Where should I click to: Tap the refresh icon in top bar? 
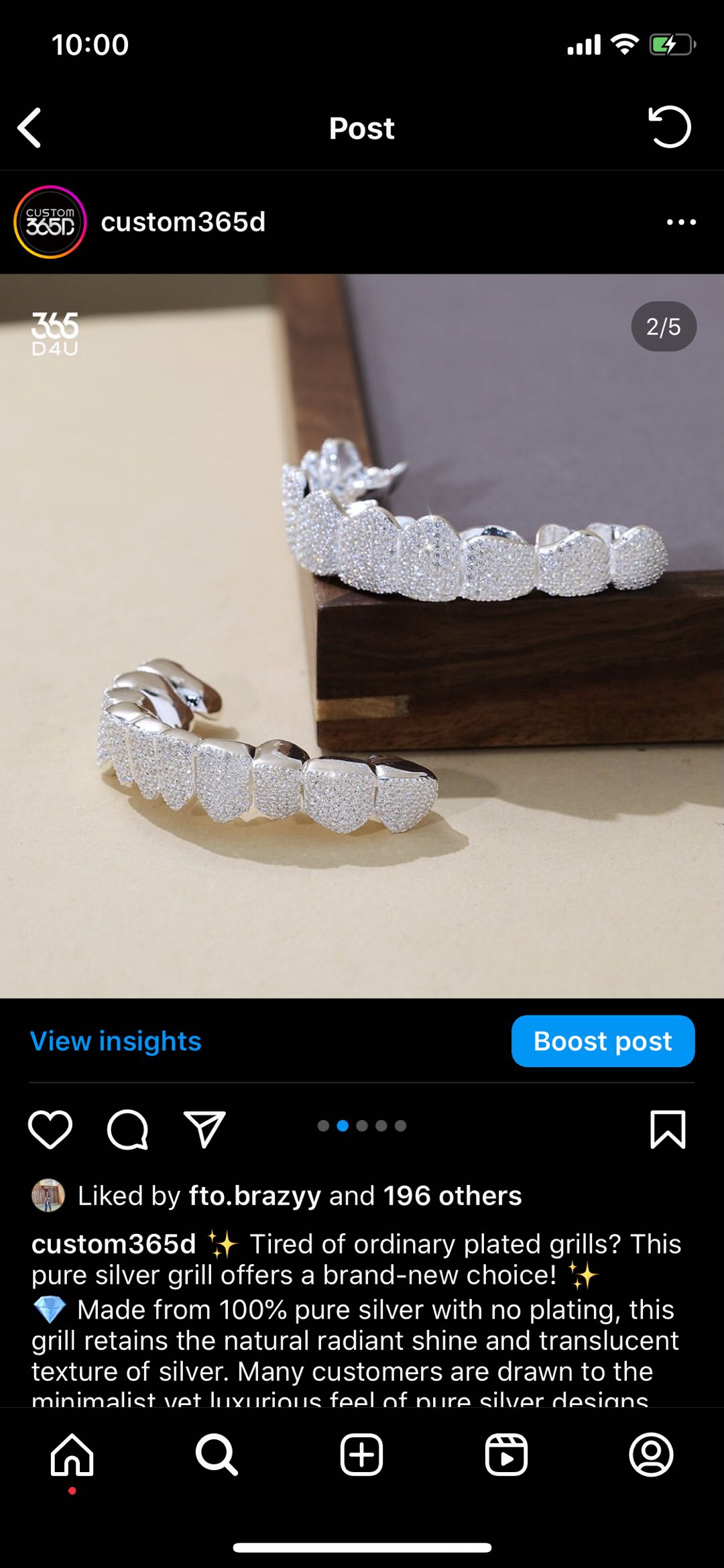[x=669, y=127]
